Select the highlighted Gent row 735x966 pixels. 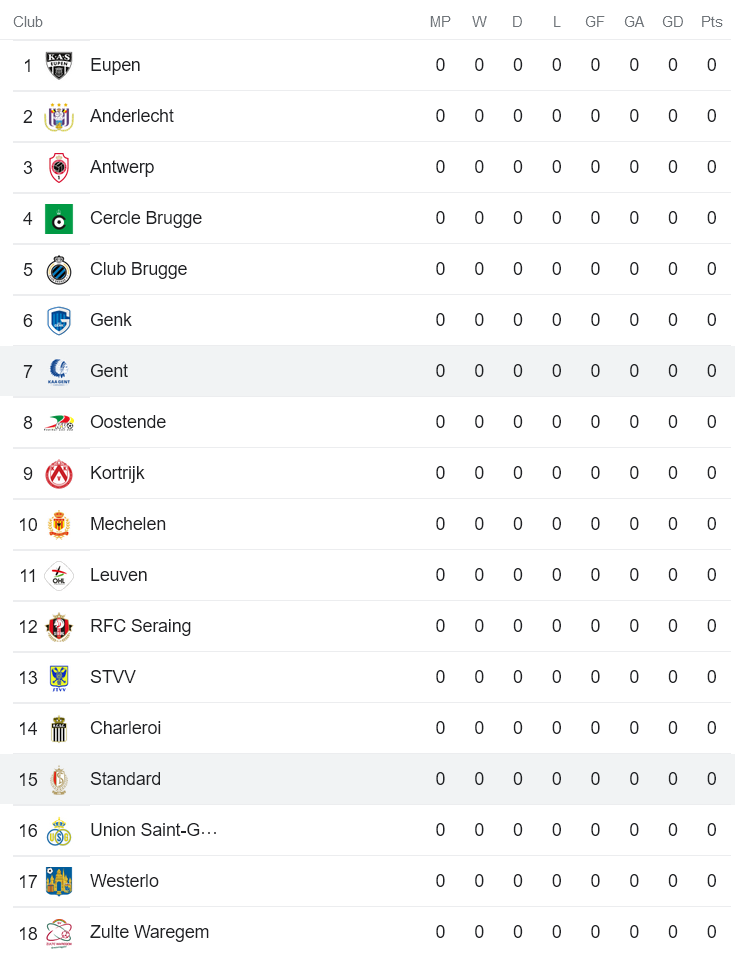[x=367, y=371]
